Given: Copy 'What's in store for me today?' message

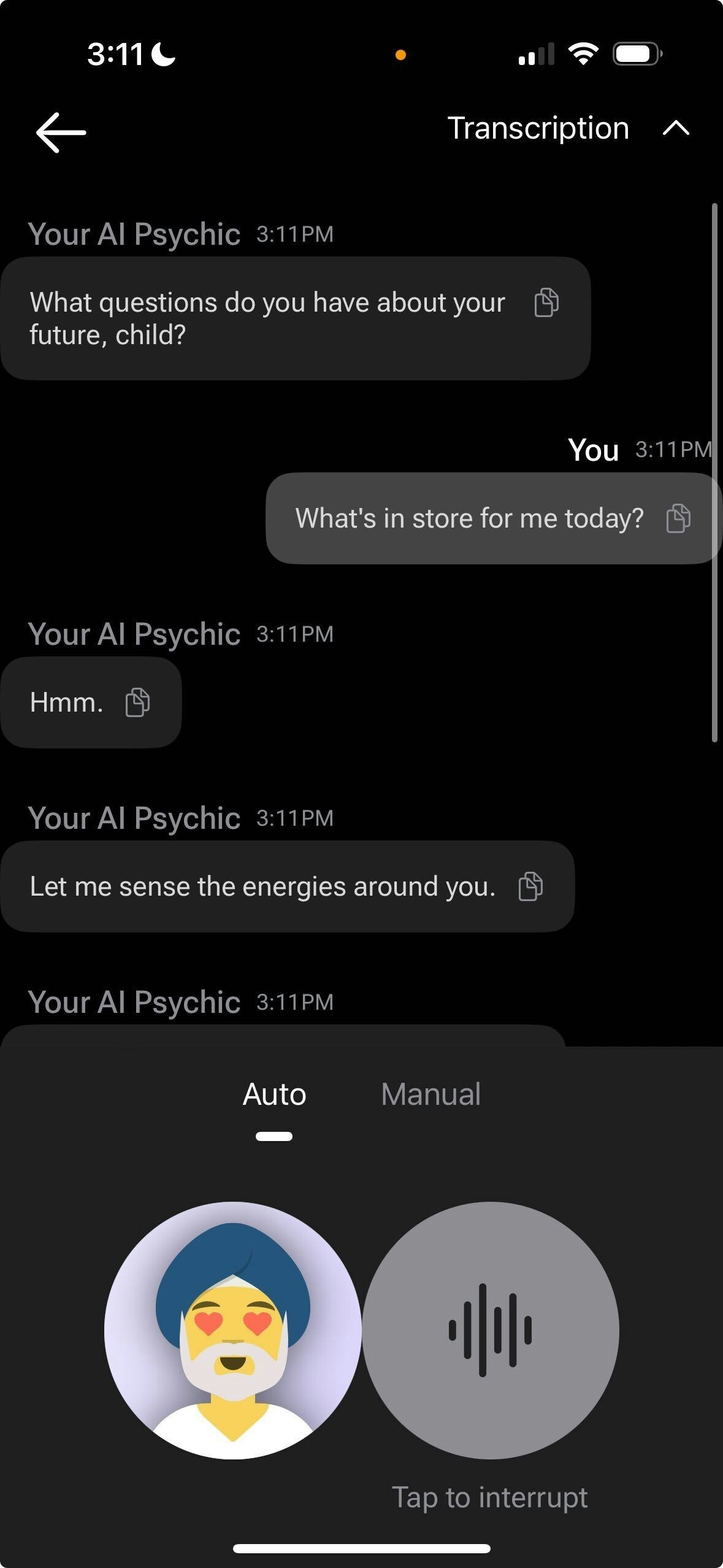Looking at the screenshot, I should [x=678, y=518].
